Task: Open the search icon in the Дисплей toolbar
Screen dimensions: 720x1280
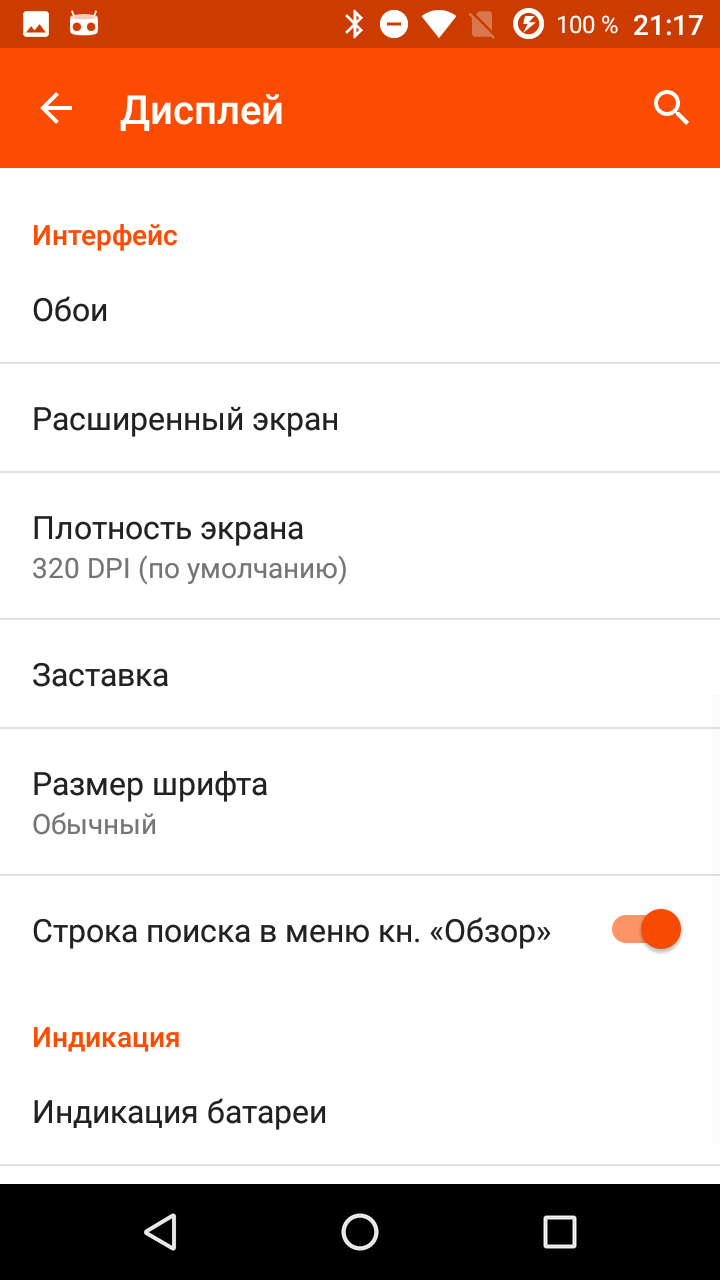Action: [x=671, y=107]
